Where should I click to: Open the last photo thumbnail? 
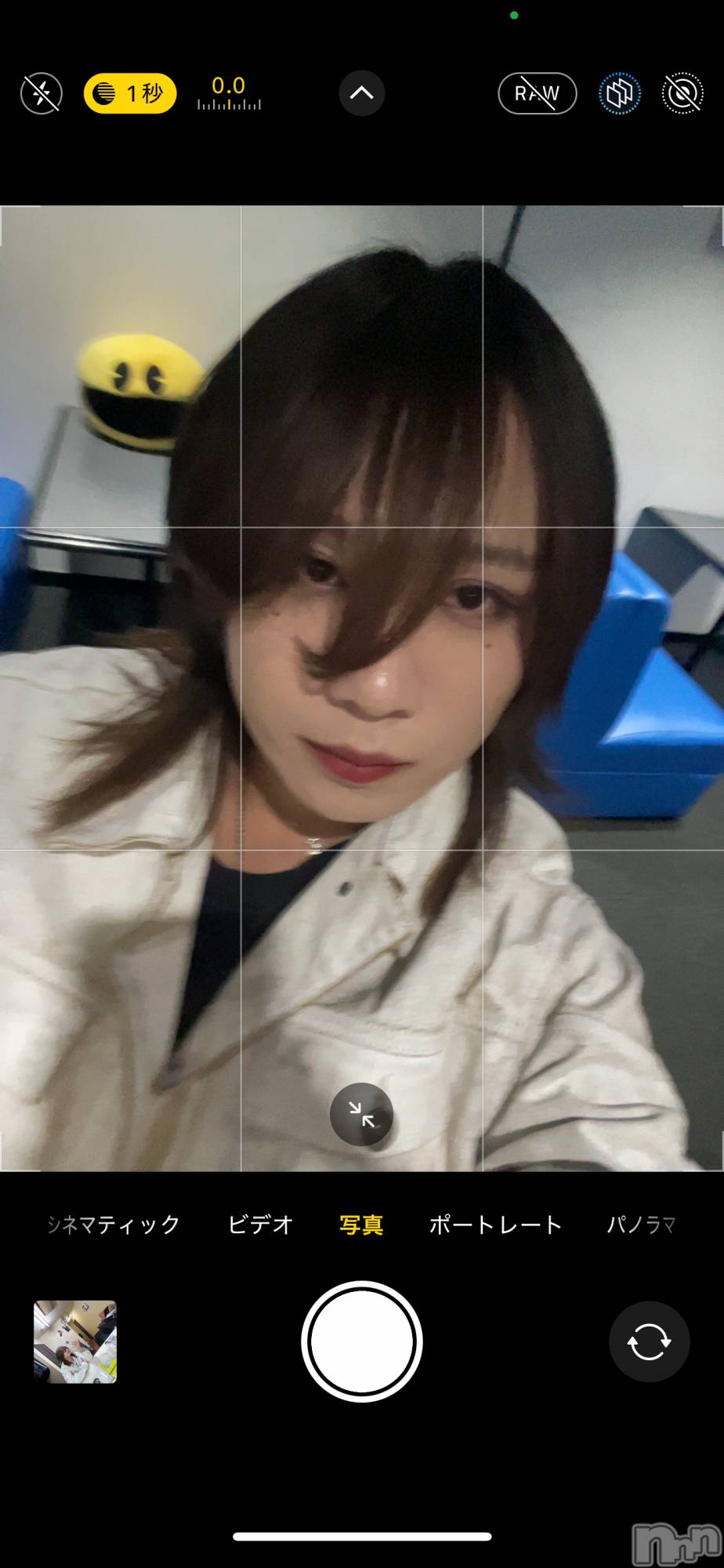point(75,1341)
